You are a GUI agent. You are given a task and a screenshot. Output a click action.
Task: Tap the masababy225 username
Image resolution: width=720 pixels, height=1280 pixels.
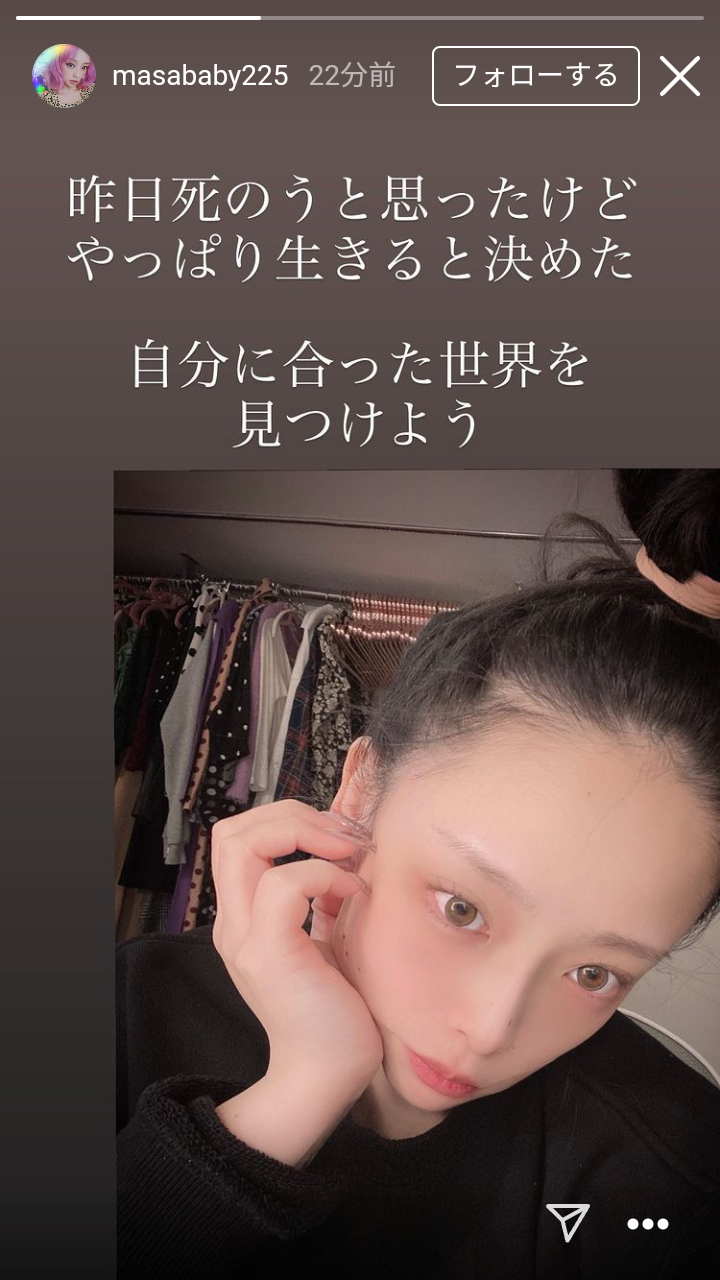pos(200,76)
